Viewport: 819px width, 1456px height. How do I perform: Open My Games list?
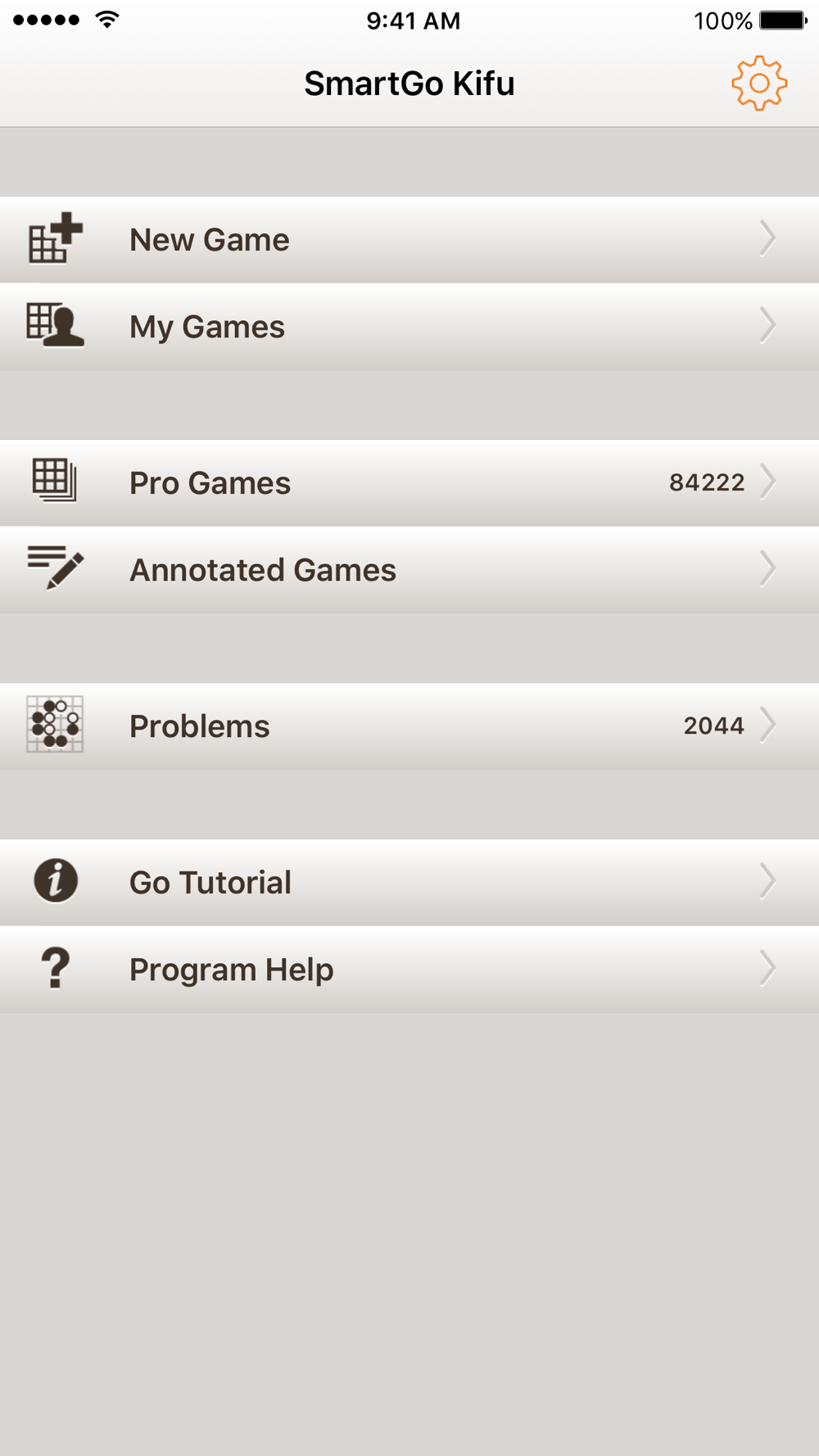pyautogui.click(x=409, y=327)
